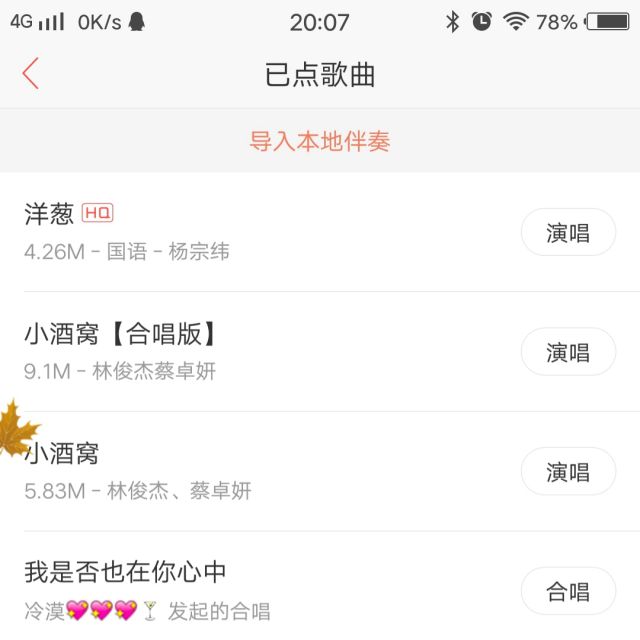Tap 演唱 for 小酒窝【合唱版】

(x=568, y=352)
